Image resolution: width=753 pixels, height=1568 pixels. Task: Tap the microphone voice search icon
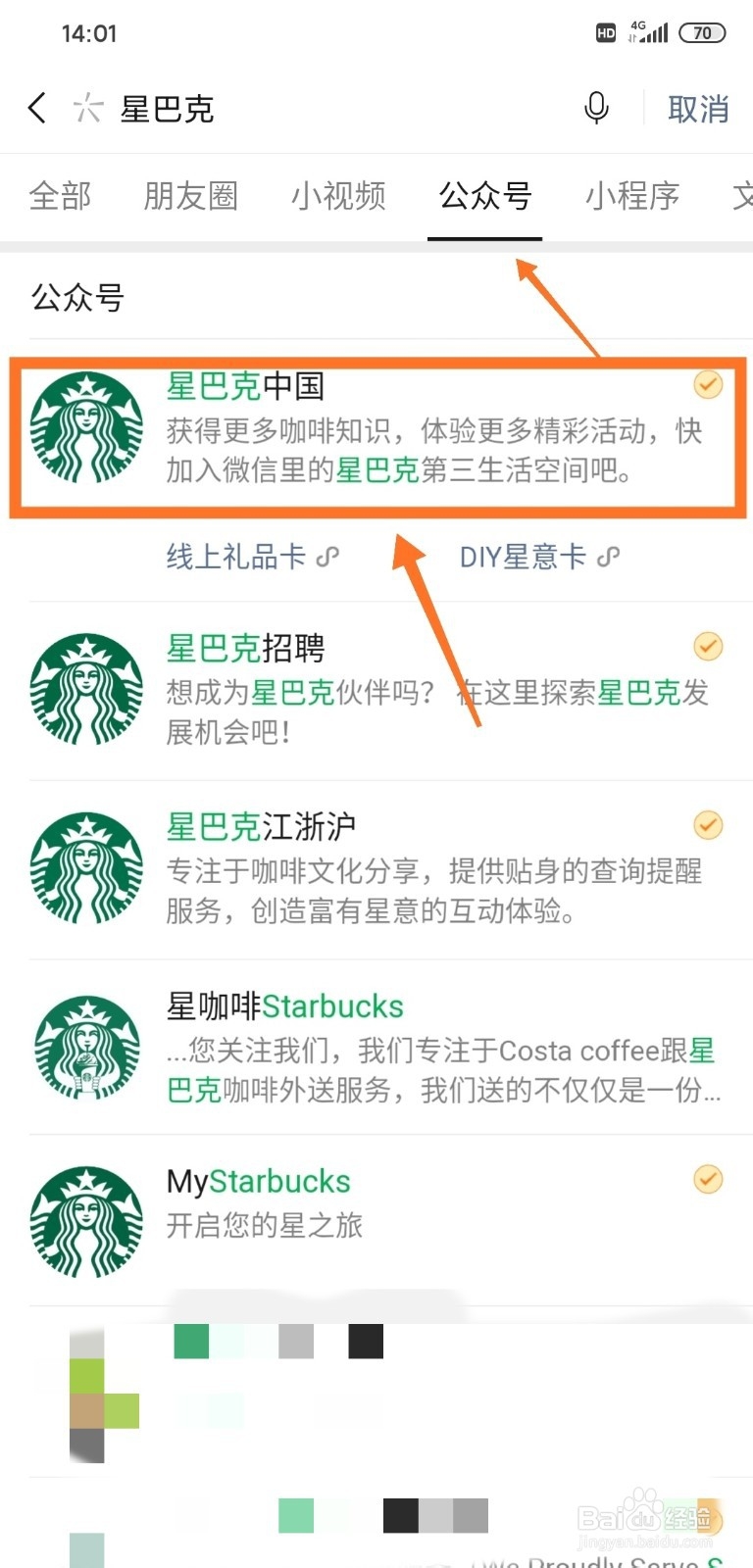click(596, 109)
